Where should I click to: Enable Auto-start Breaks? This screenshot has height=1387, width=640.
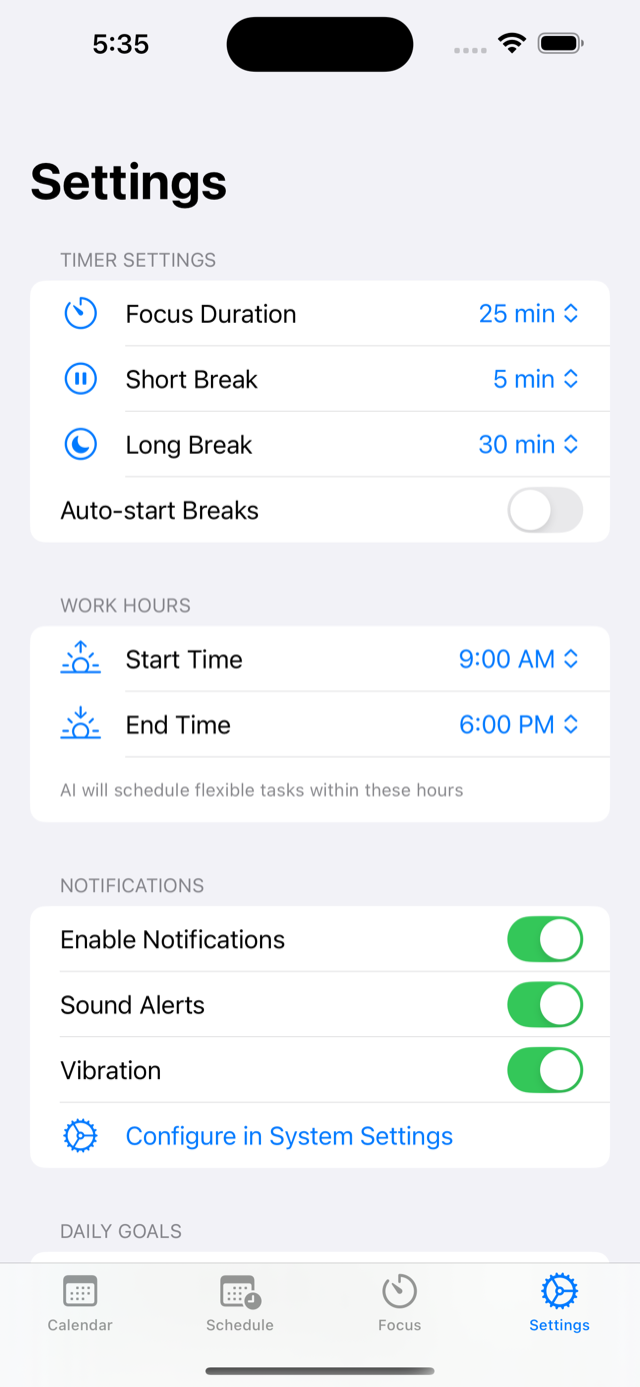pos(545,510)
